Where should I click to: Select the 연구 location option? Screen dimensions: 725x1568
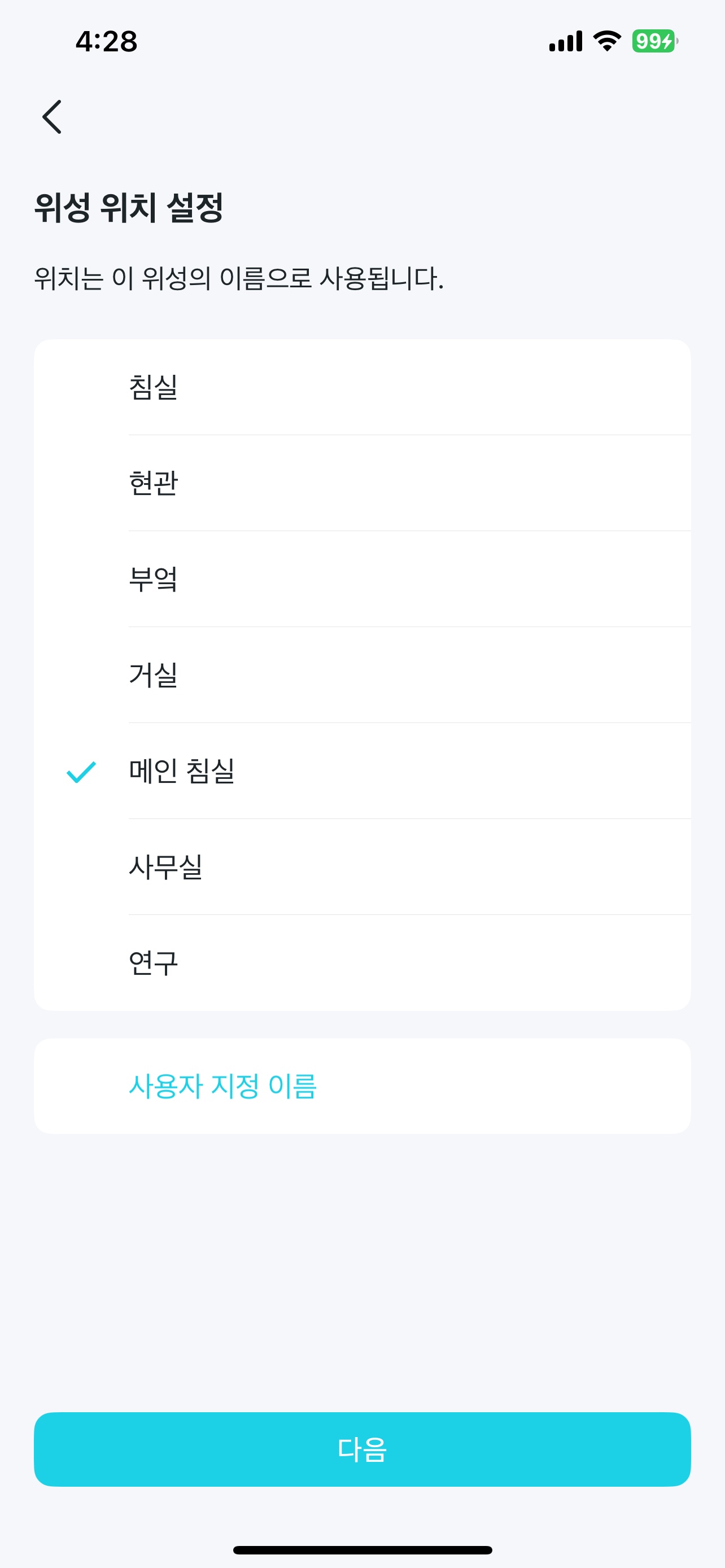coord(362,963)
